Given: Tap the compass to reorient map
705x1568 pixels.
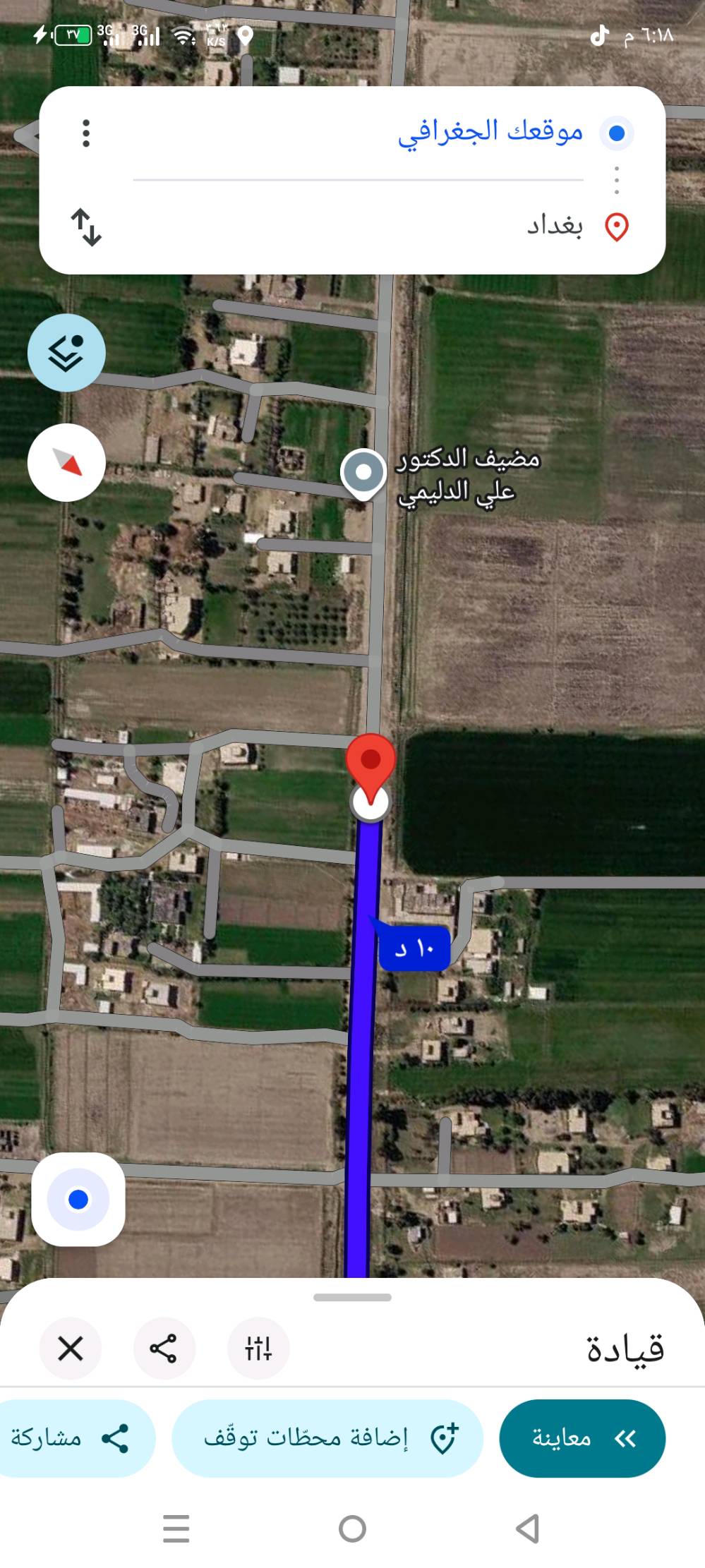Looking at the screenshot, I should point(66,463).
